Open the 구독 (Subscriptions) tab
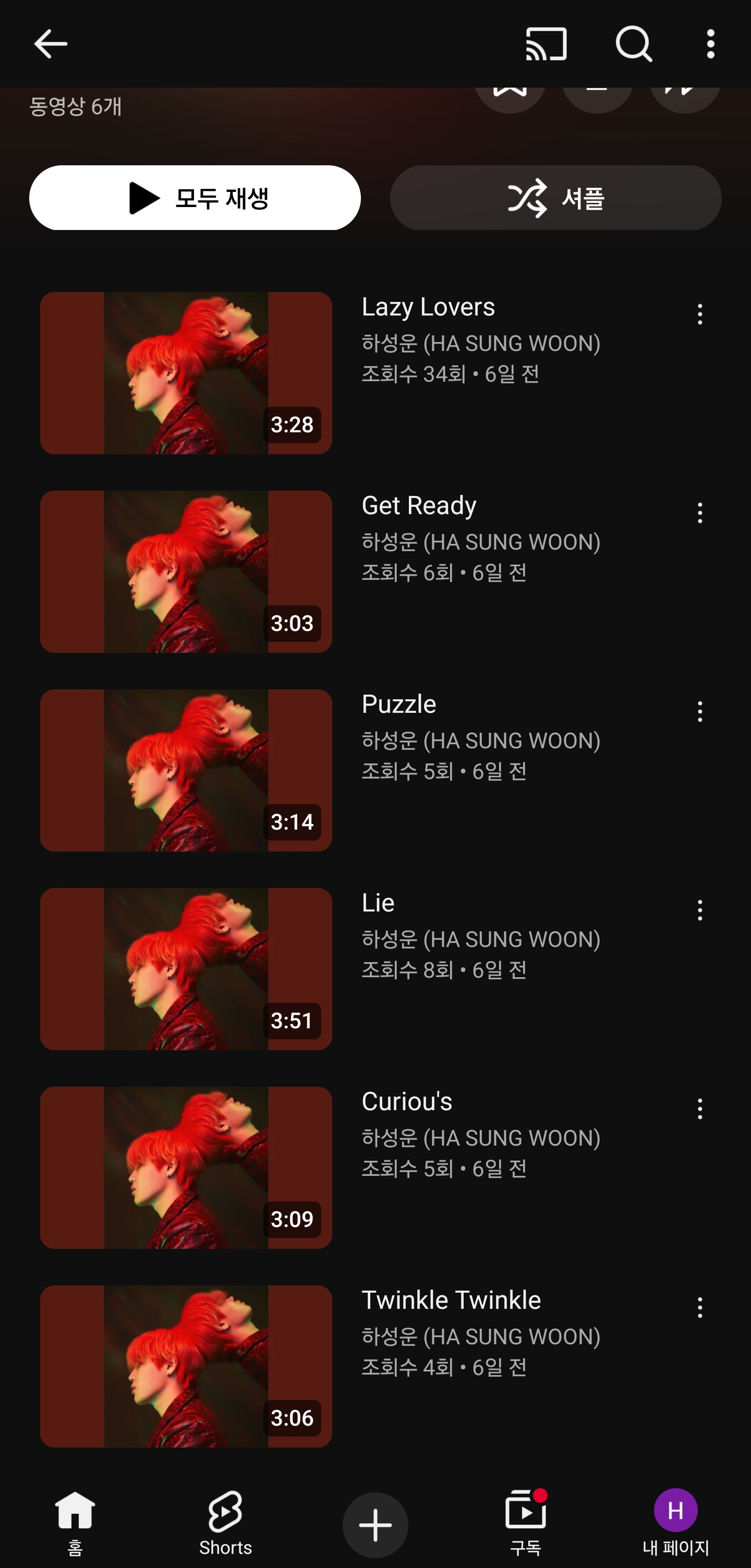Screen dimensions: 751x1568 click(526, 1522)
